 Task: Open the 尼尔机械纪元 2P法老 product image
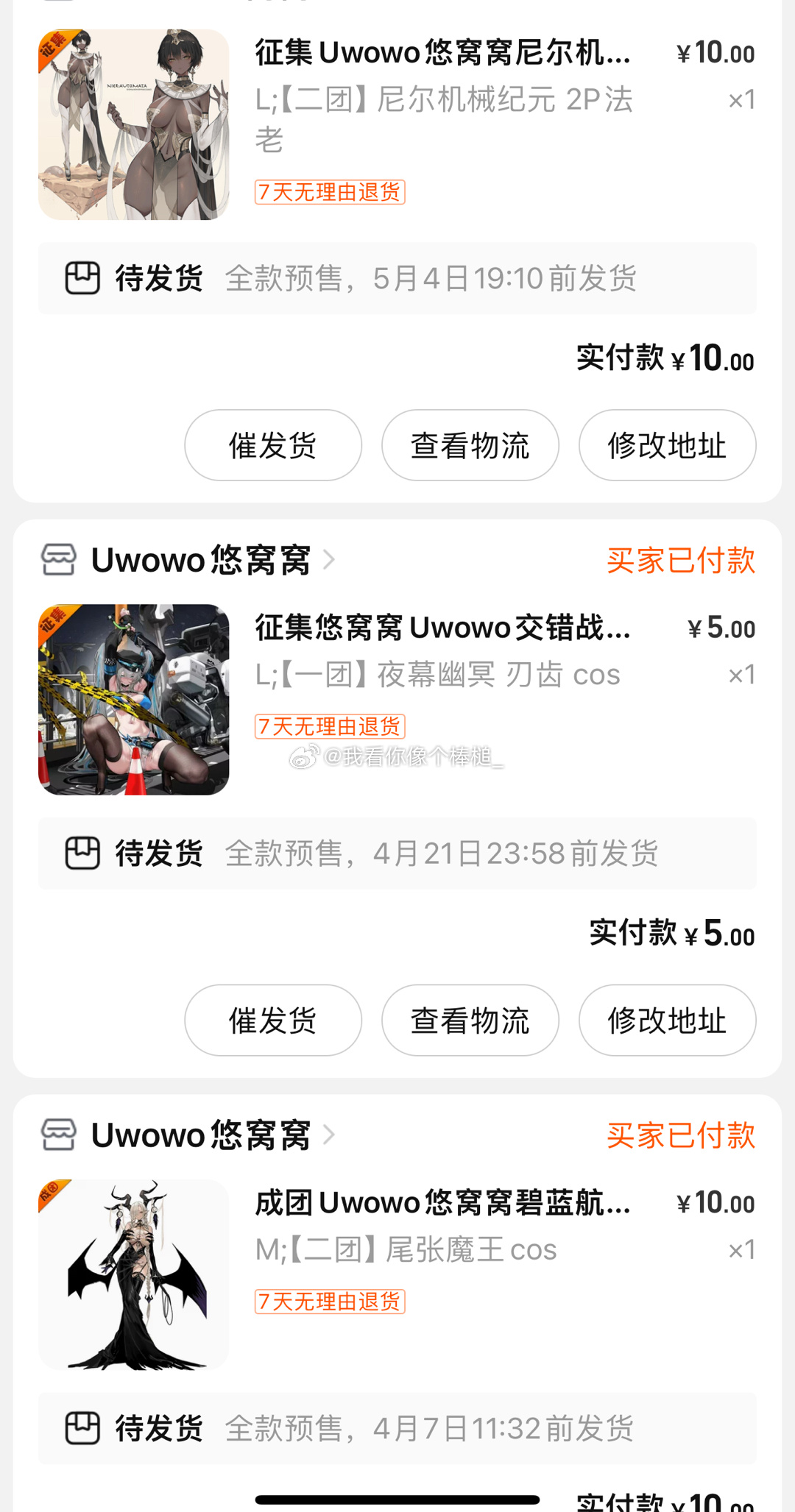(x=134, y=124)
